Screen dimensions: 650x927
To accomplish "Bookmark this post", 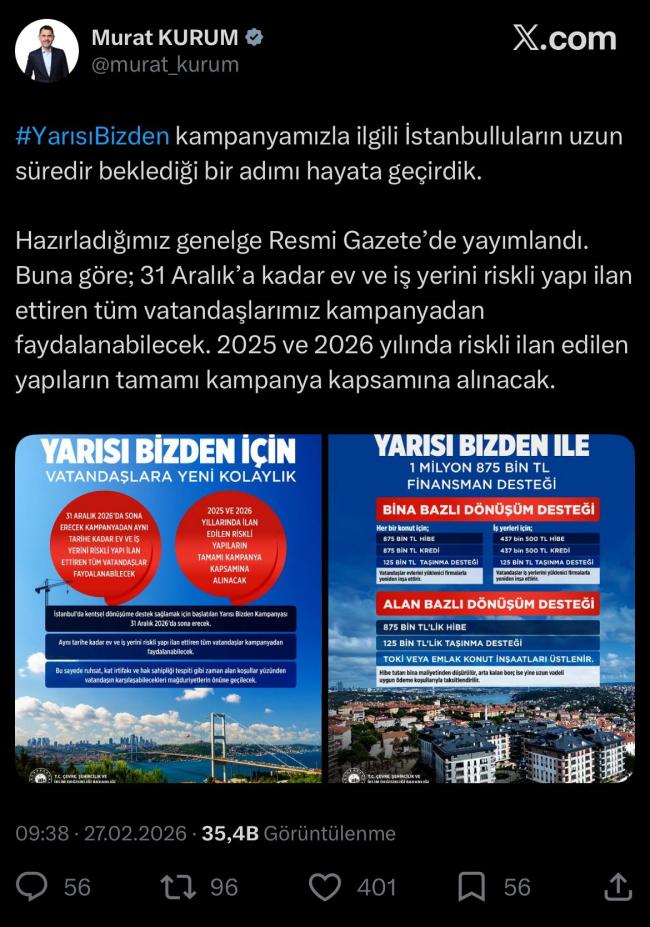I will pyautogui.click(x=471, y=886).
